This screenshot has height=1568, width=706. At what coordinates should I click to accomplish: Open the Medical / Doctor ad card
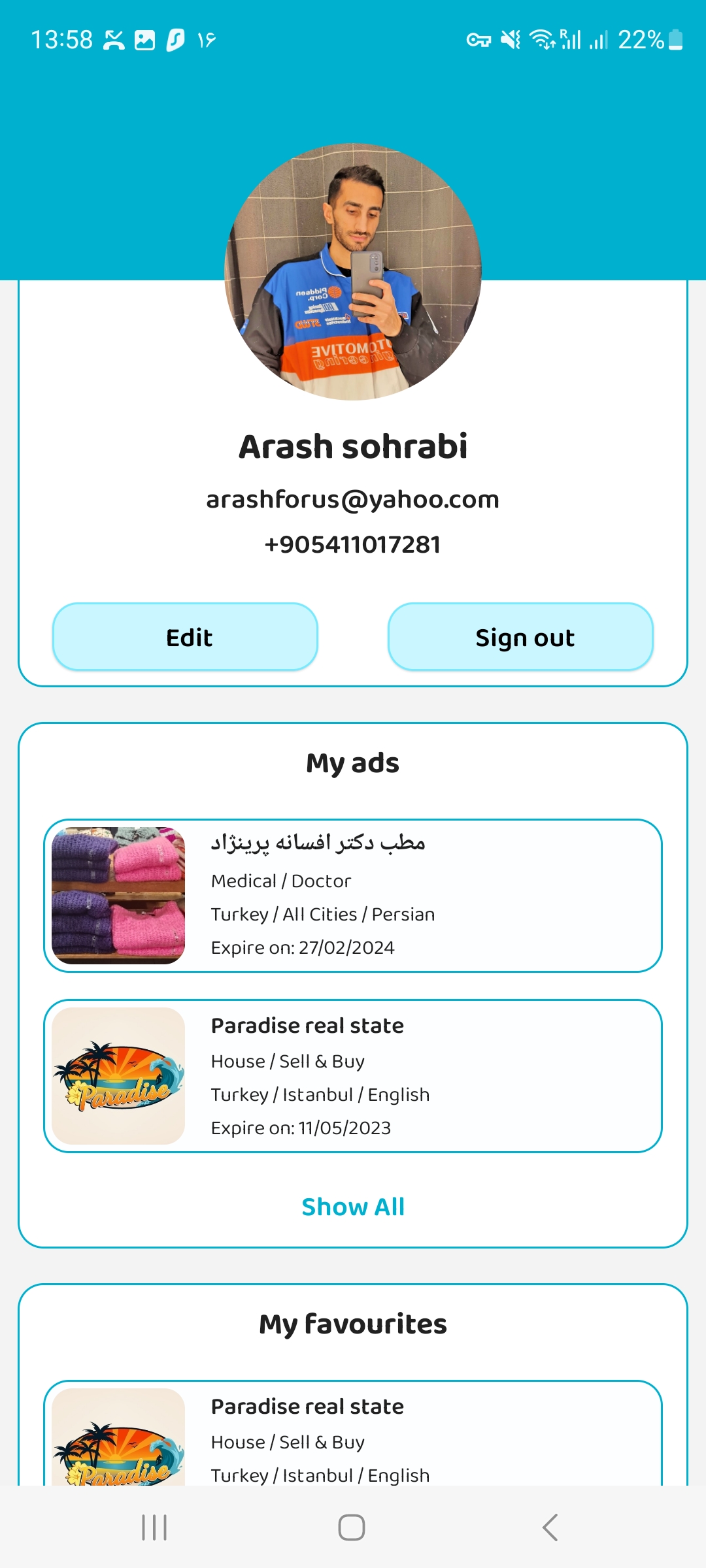(353, 896)
